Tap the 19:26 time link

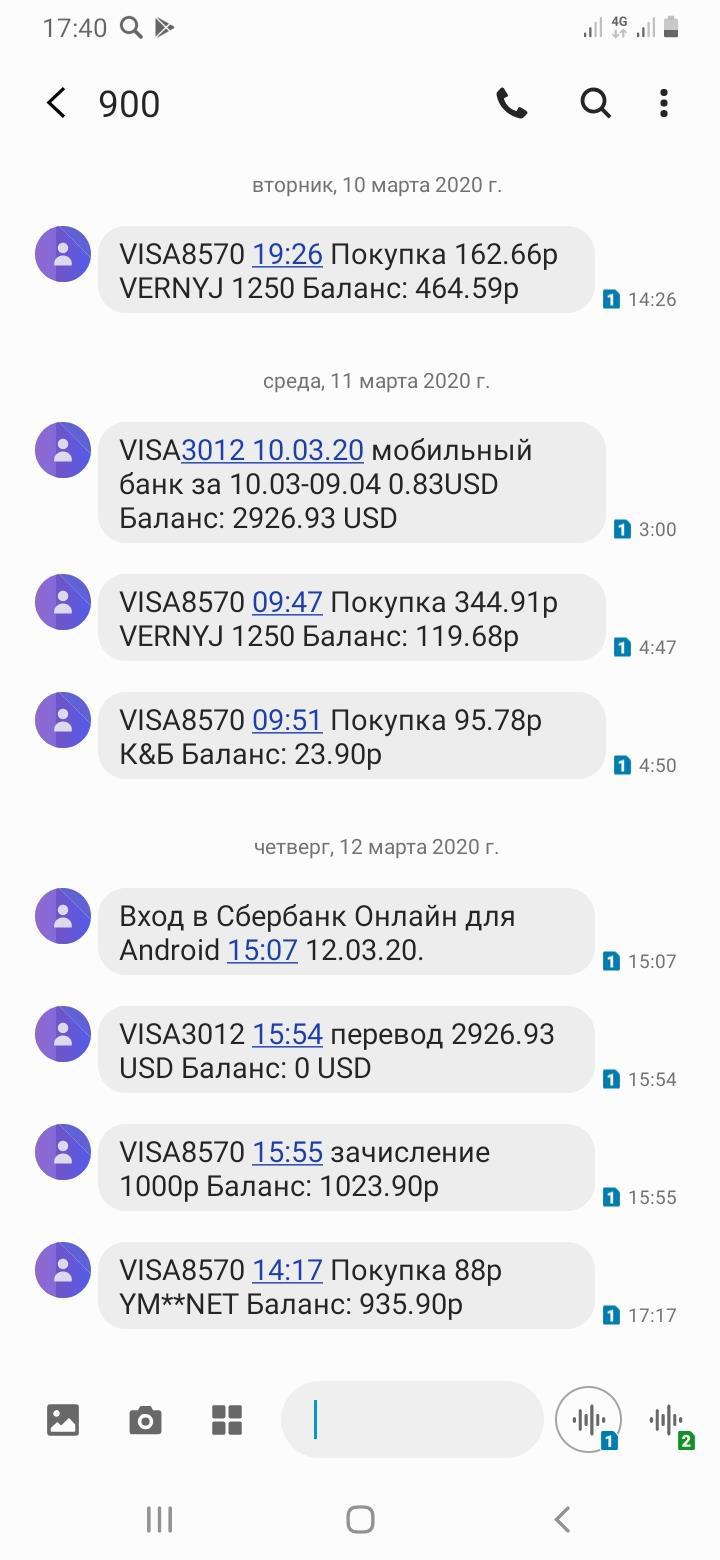[x=287, y=255]
